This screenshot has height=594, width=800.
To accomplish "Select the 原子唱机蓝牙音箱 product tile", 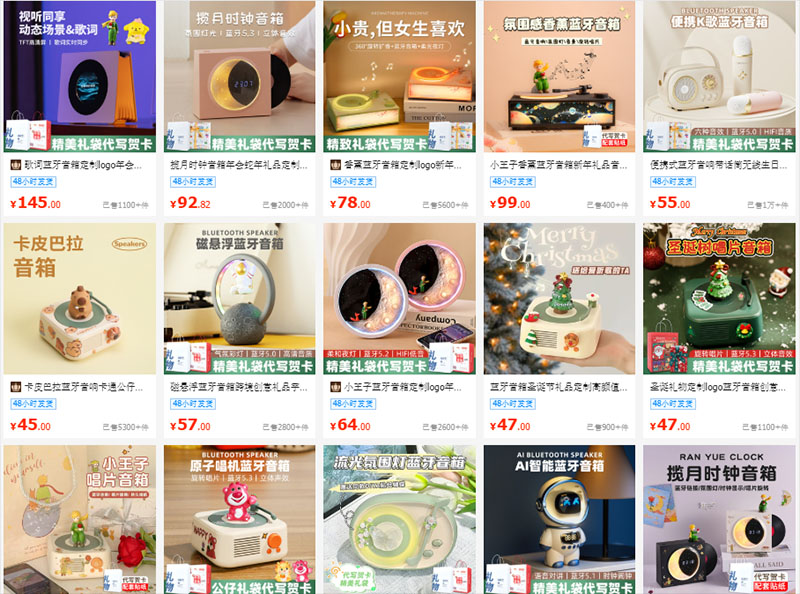I will (239, 520).
